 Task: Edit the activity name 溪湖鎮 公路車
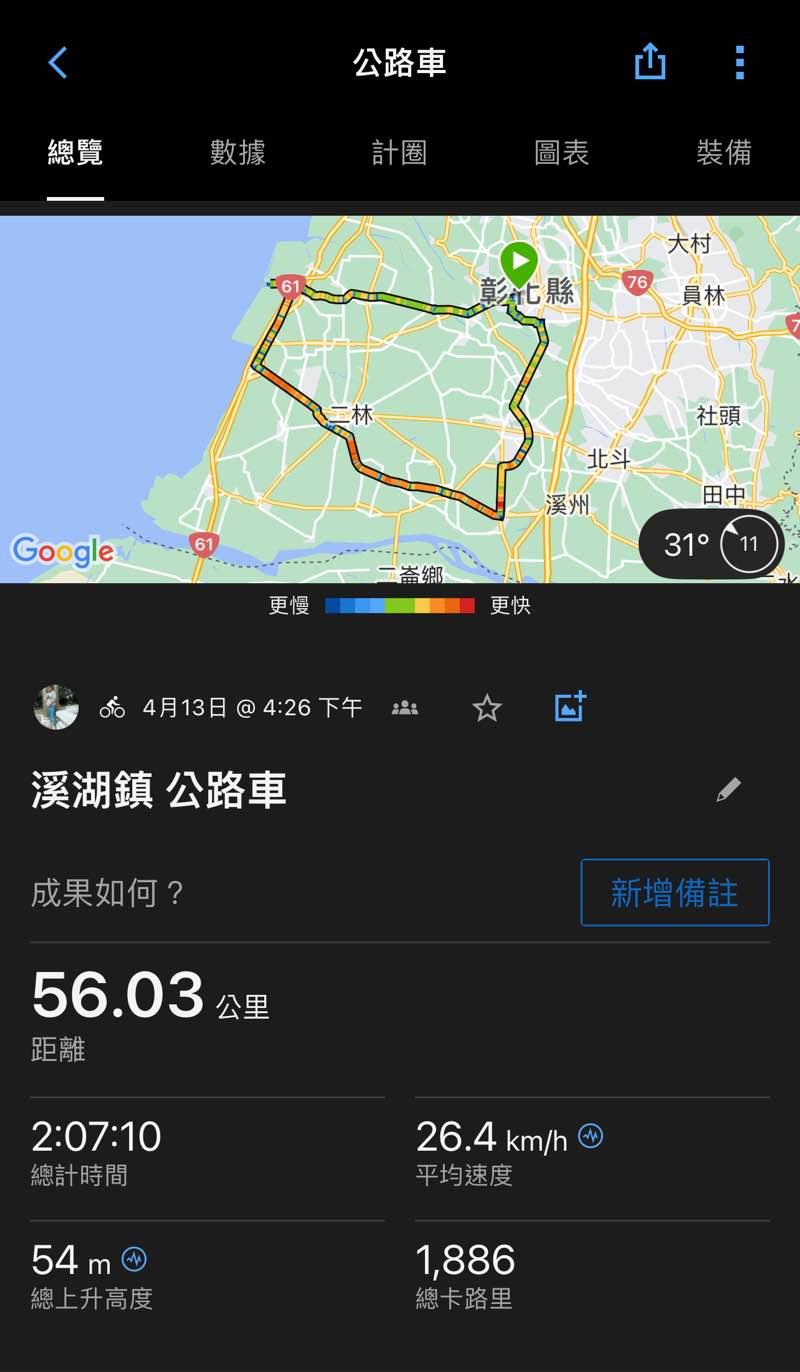pos(728,790)
